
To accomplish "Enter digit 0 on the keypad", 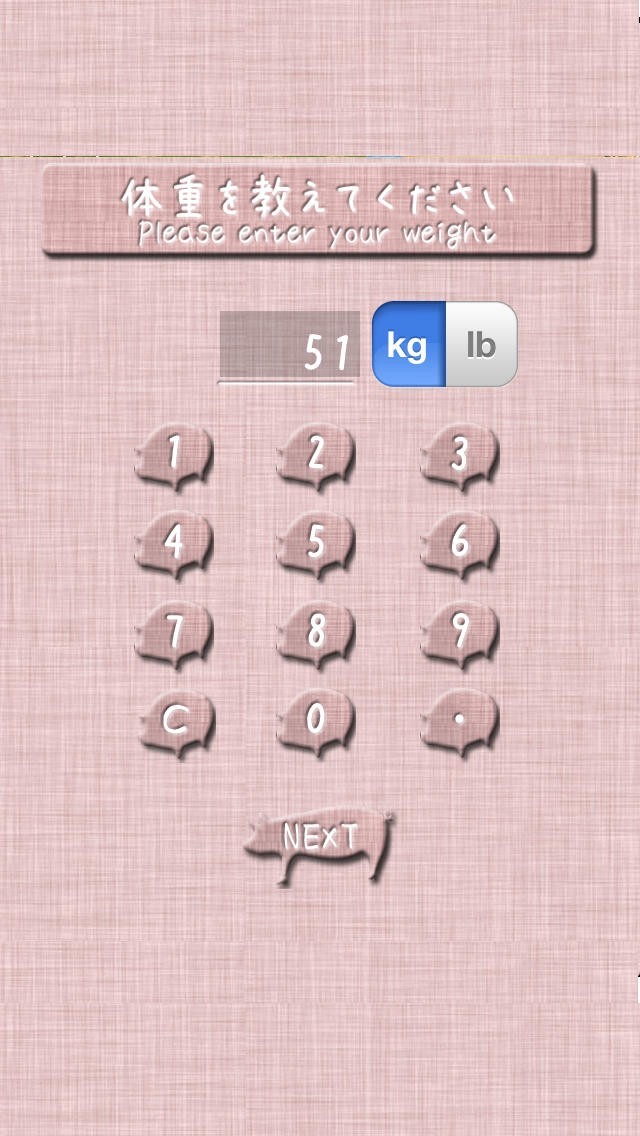I will click(316, 720).
